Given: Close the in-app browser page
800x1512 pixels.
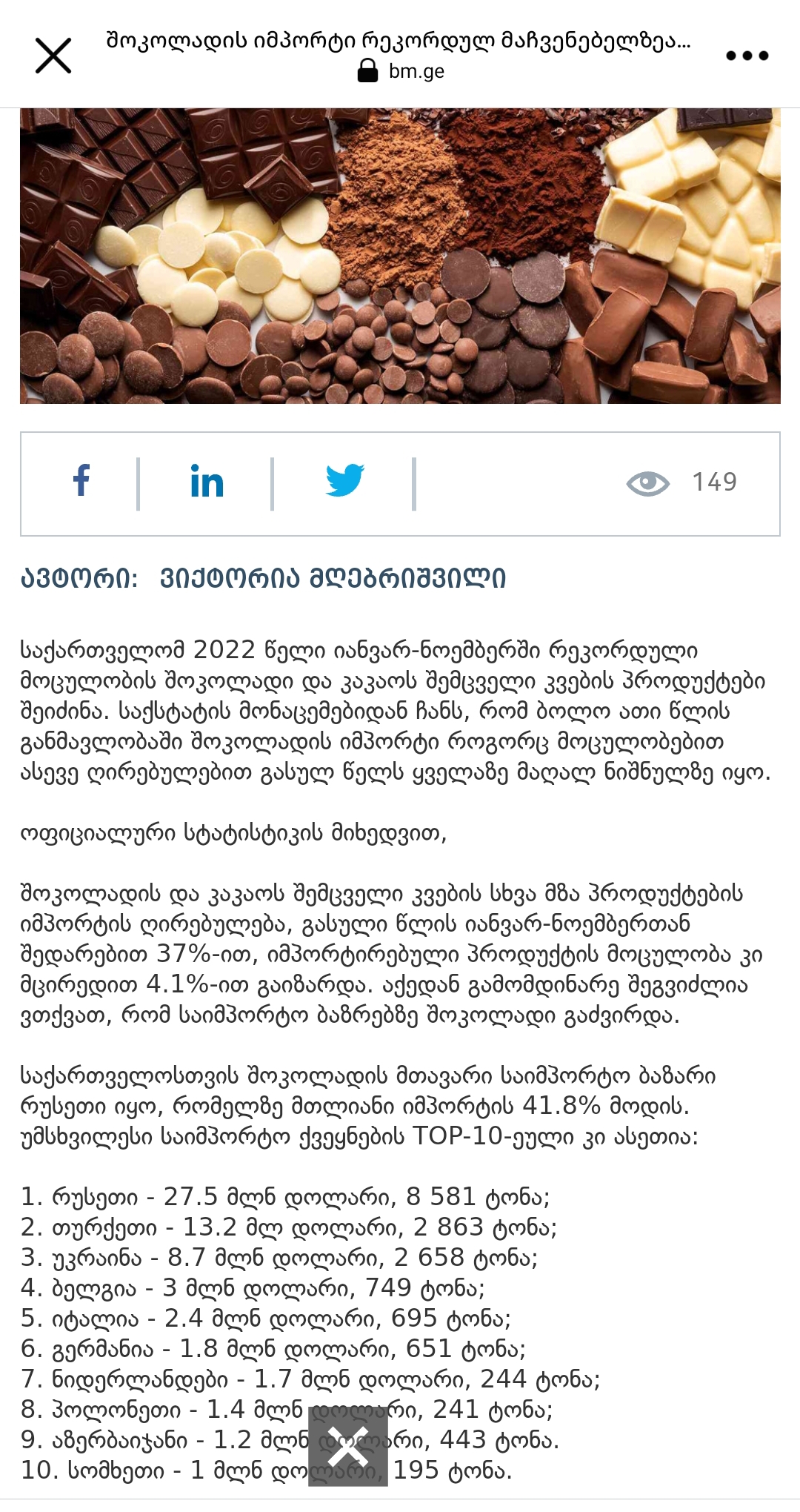Looking at the screenshot, I should pos(53,56).
